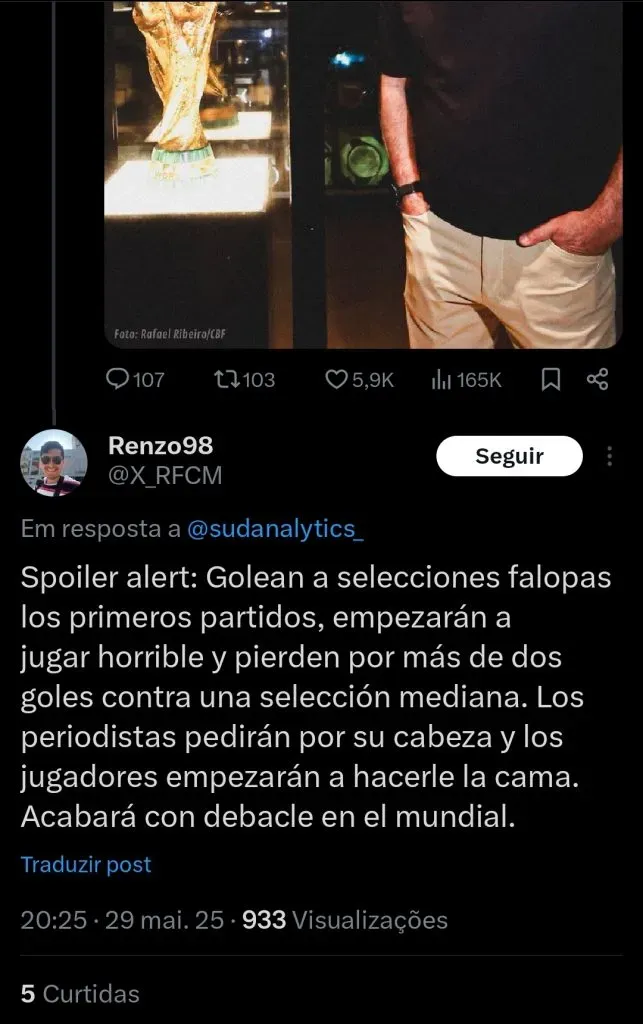Bookmark the original post
643x1024 pixels.
click(x=550, y=380)
